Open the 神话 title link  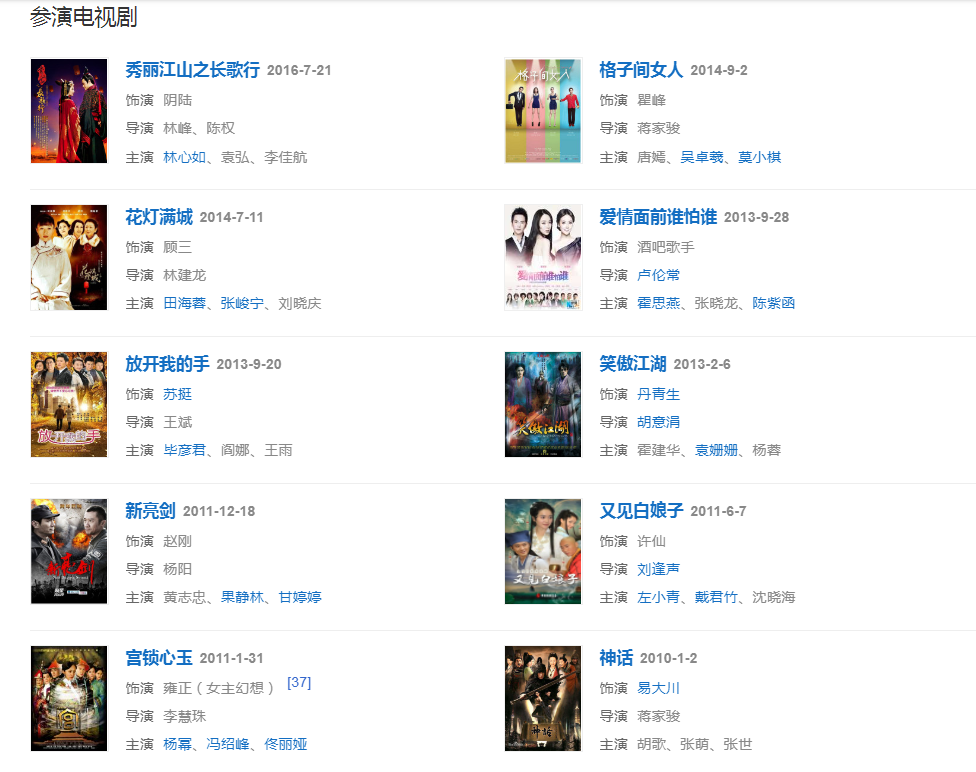(x=616, y=658)
